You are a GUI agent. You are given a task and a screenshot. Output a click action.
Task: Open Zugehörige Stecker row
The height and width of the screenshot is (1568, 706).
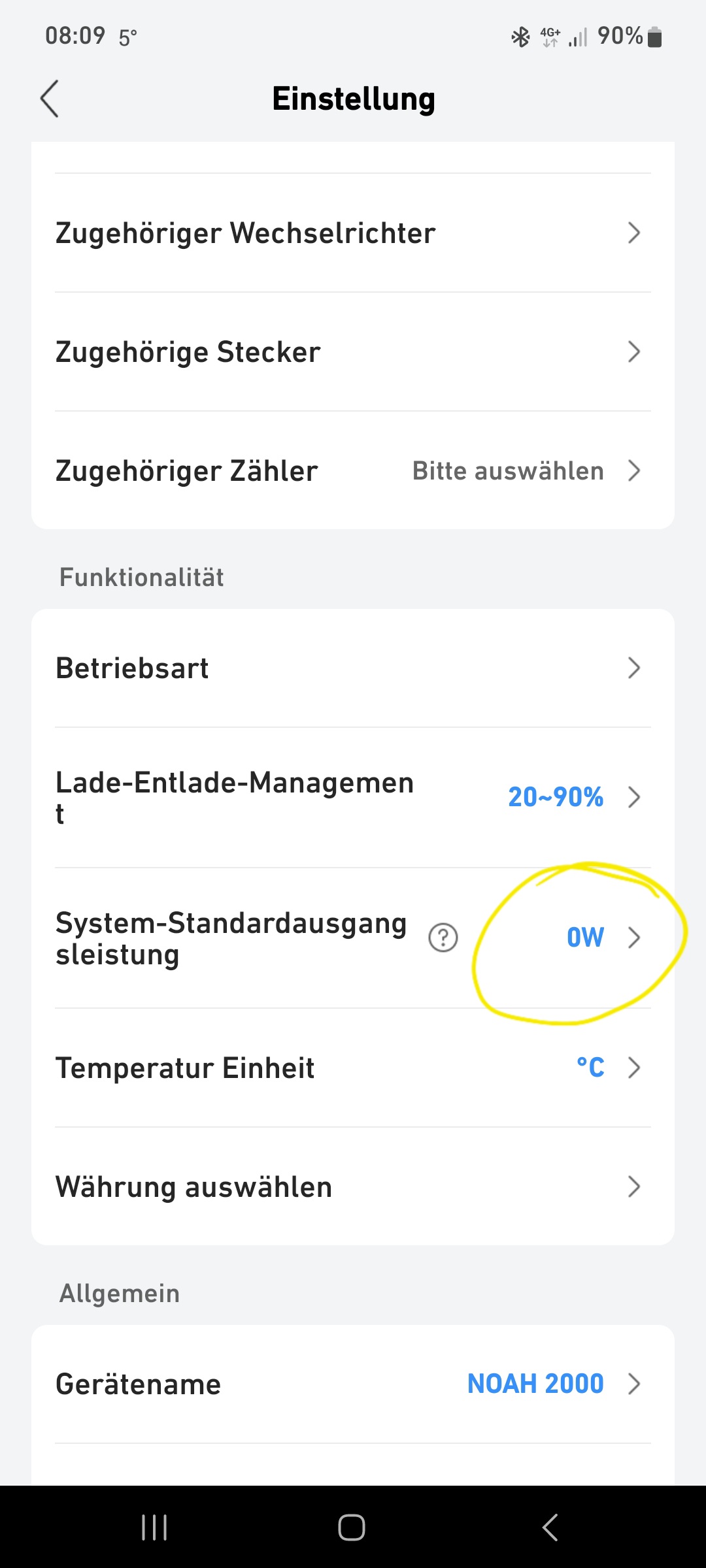[x=353, y=352]
